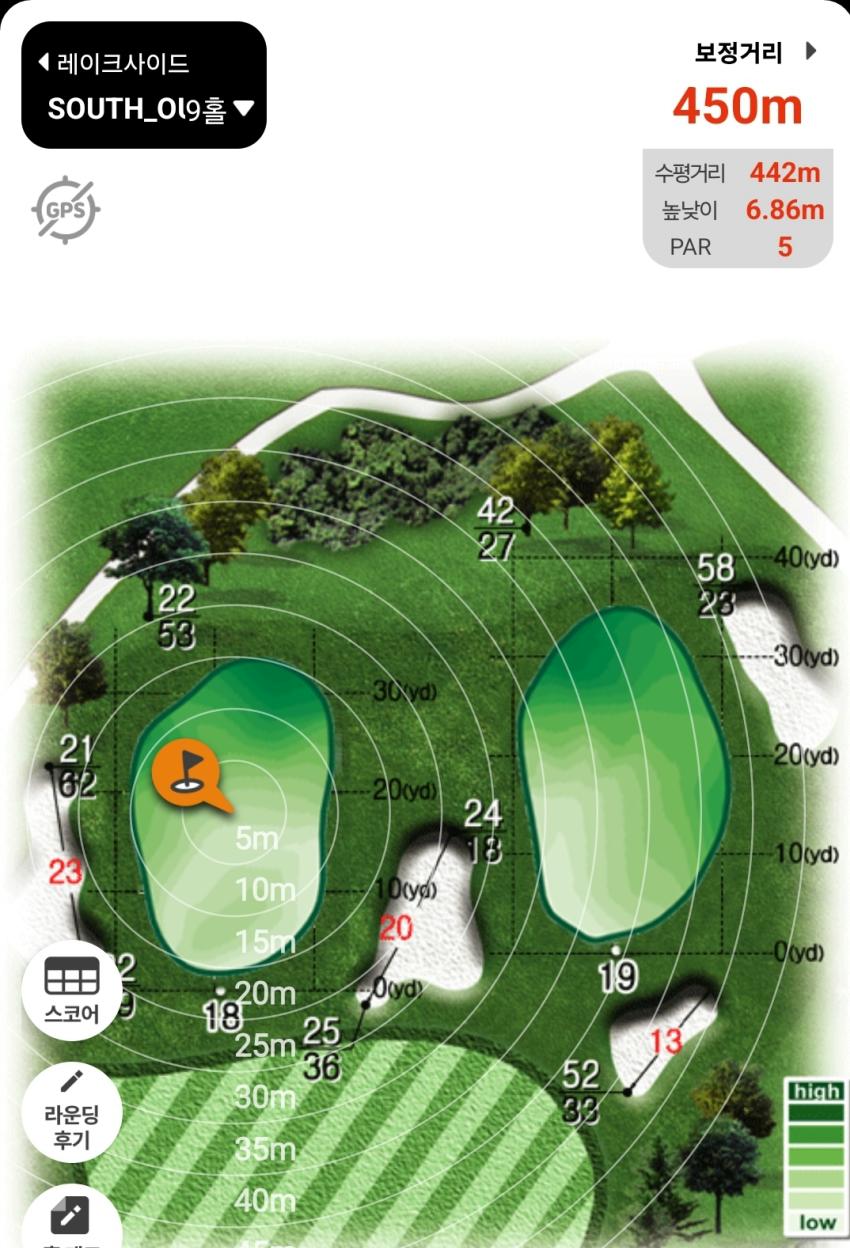Open 라운딩 후기 review button
Screen dimensions: 850x1248
(x=72, y=1112)
